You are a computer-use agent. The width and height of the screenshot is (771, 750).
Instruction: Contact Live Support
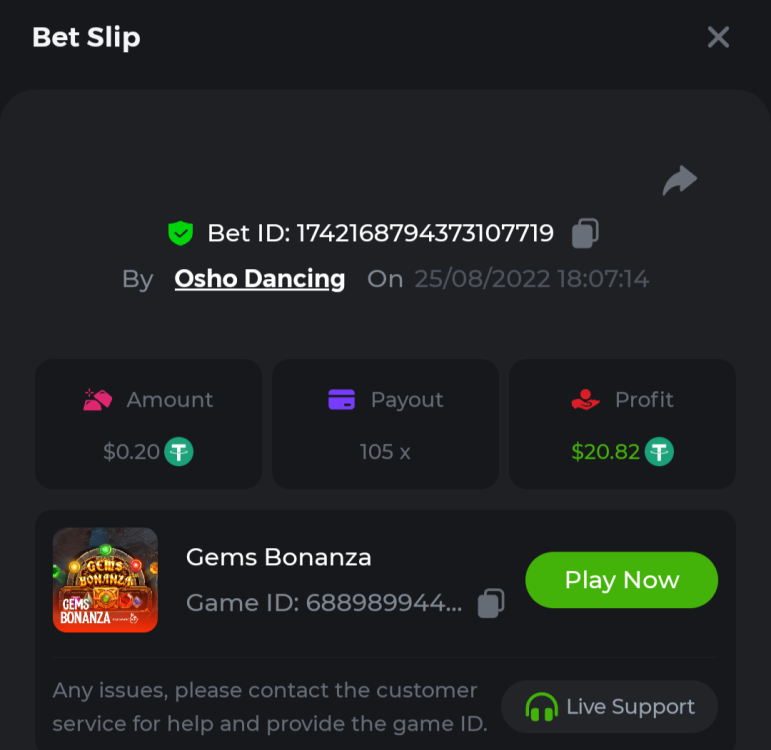point(610,707)
